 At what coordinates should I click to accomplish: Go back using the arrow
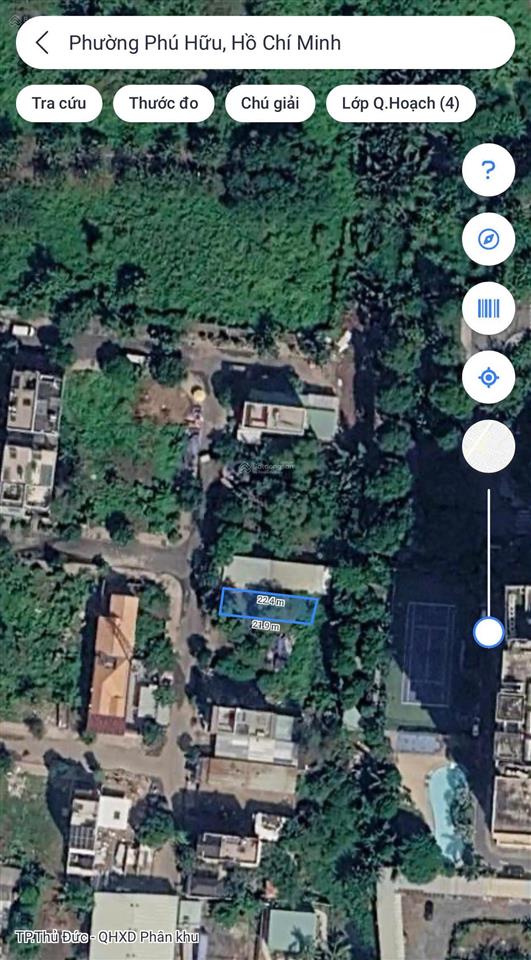click(42, 43)
